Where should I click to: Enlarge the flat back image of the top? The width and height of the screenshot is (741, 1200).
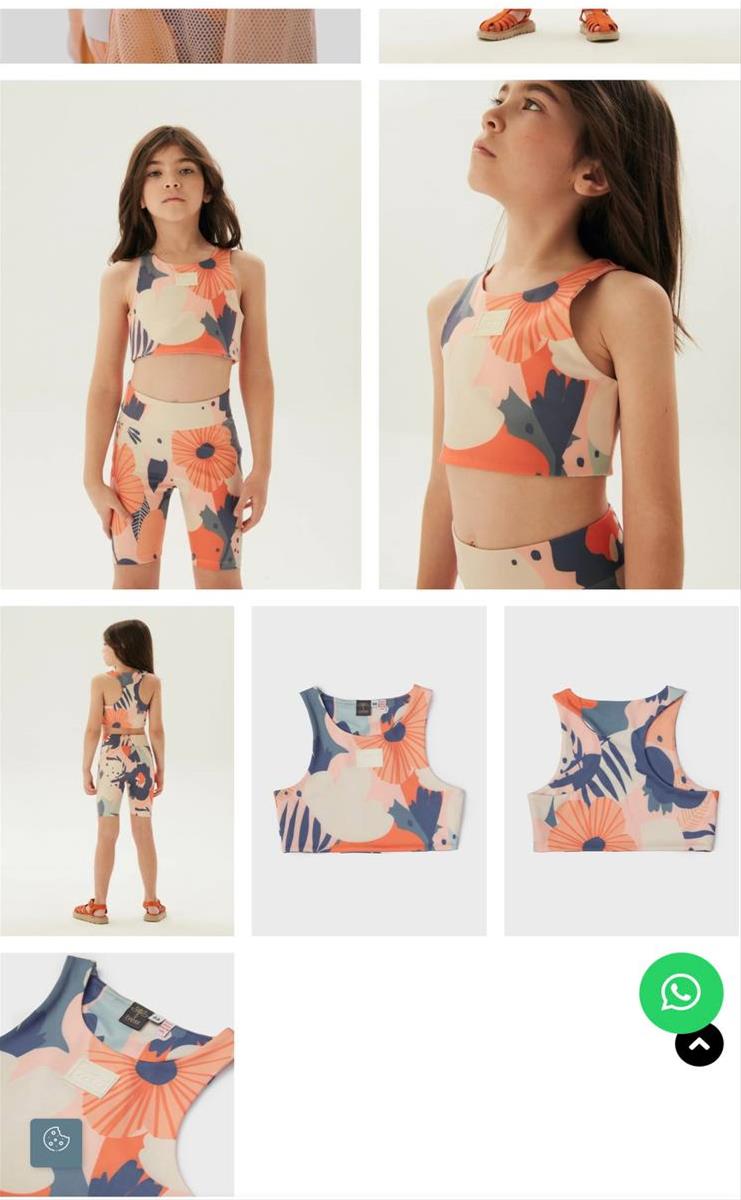(621, 770)
